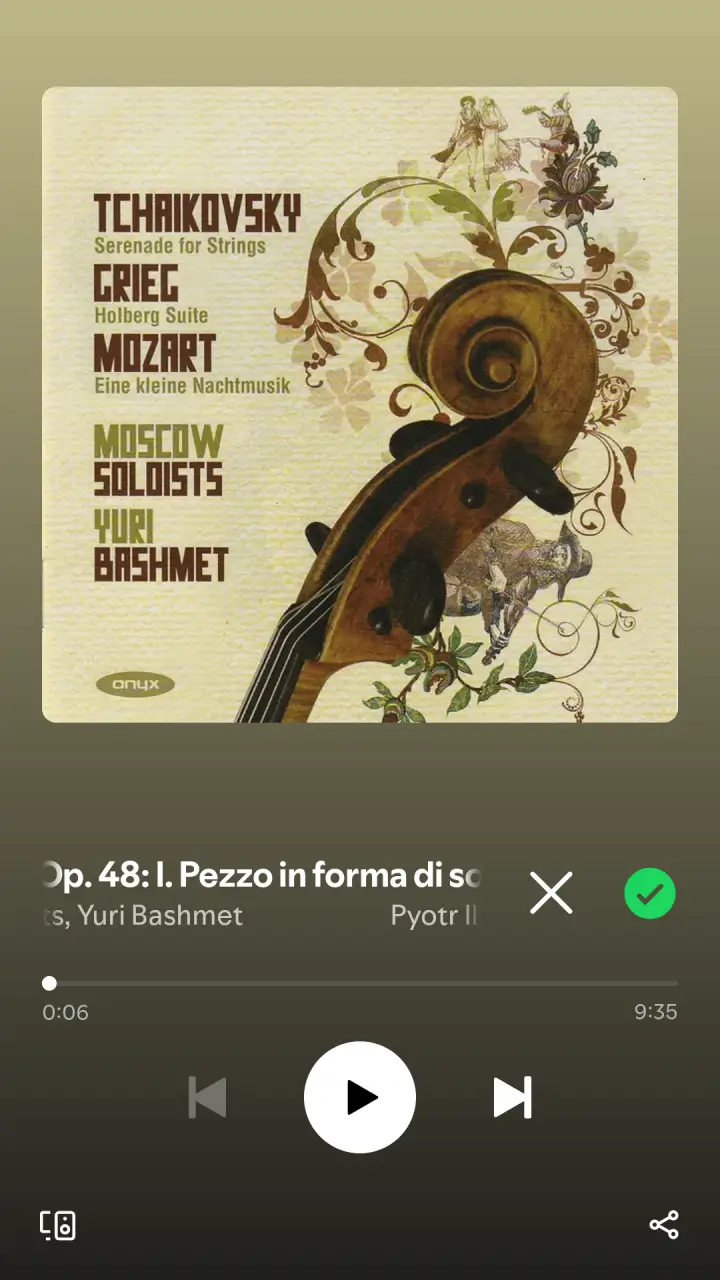Go back to the previous track
This screenshot has height=1280, width=720.
(207, 1097)
